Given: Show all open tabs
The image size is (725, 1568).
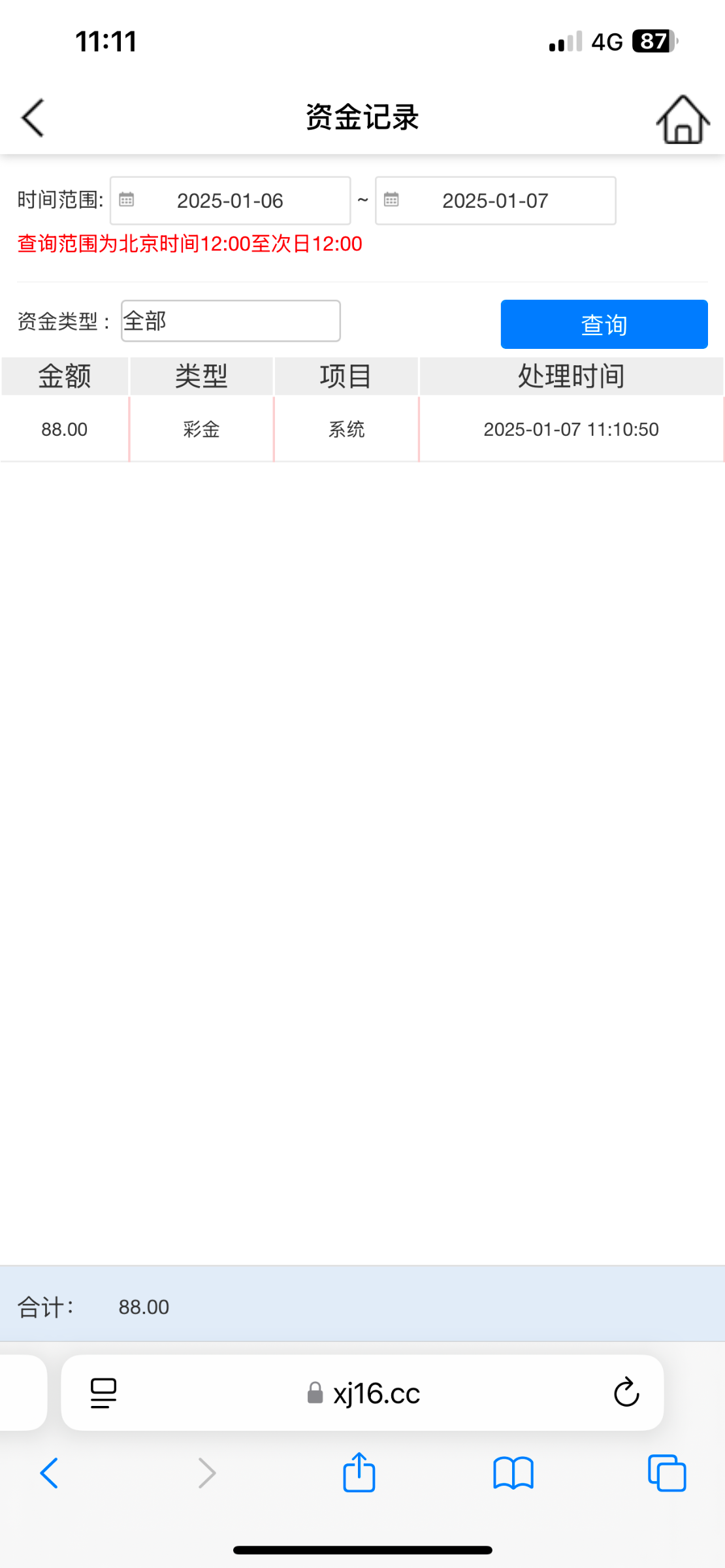Looking at the screenshot, I should (667, 1473).
